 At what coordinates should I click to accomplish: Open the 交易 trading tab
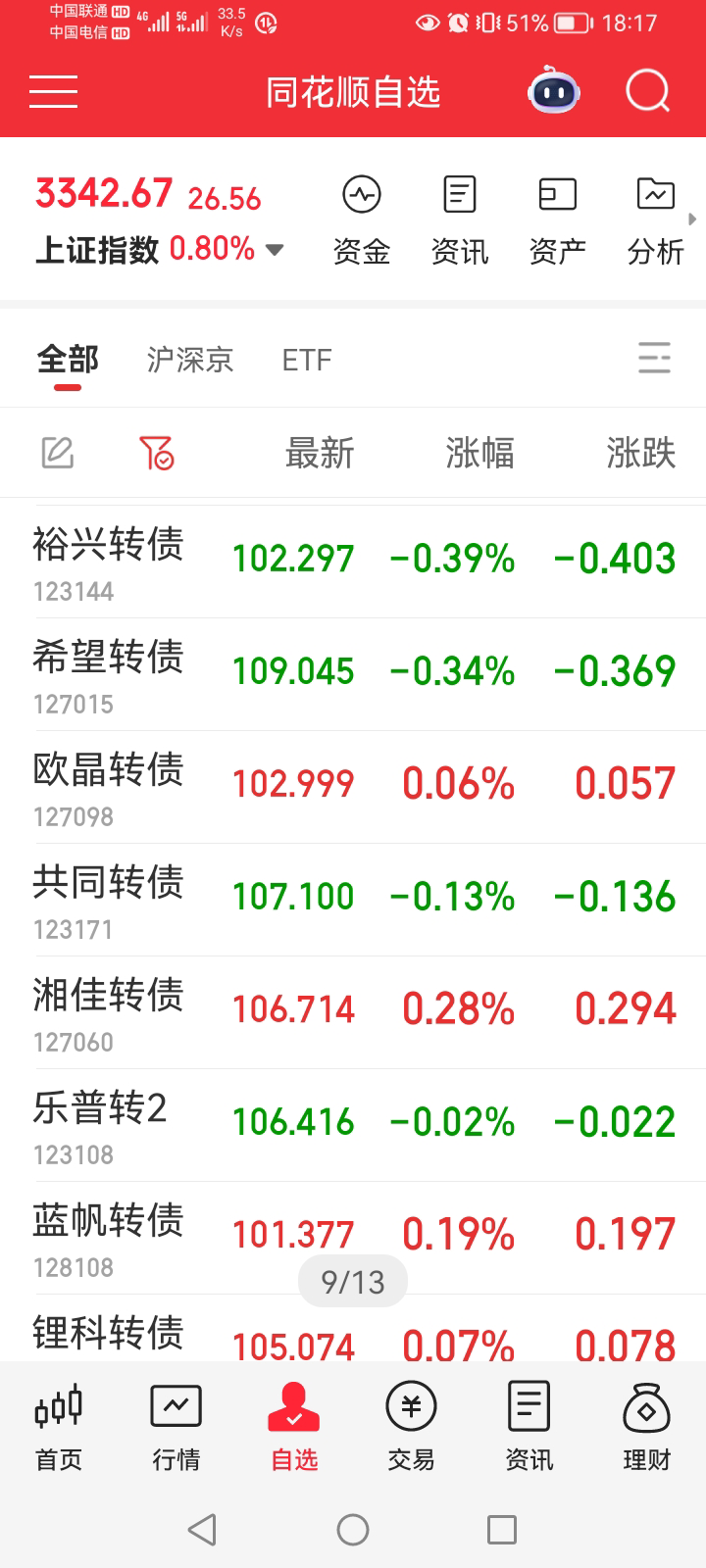tap(411, 1427)
